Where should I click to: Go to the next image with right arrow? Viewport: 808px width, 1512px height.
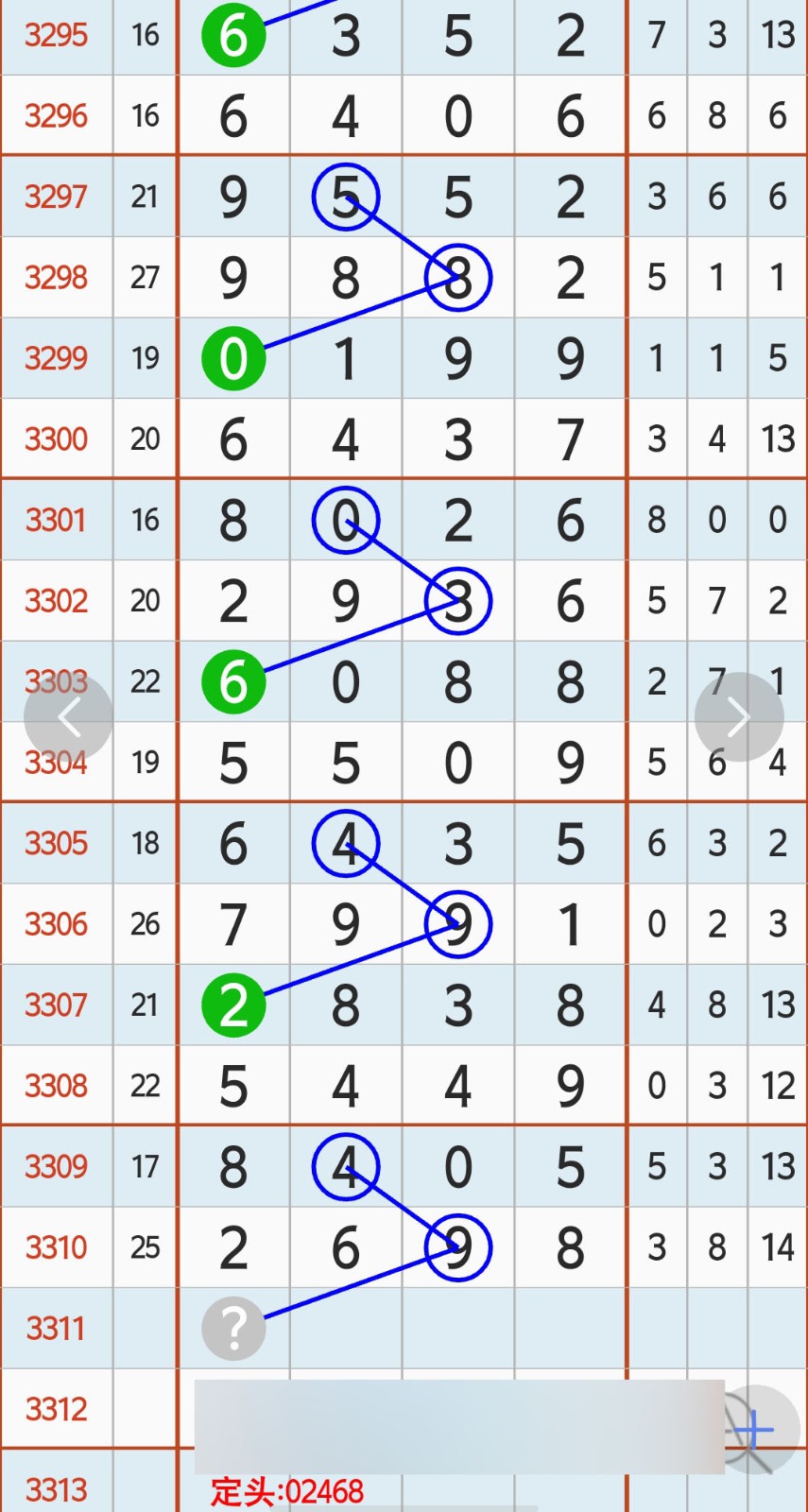(738, 718)
